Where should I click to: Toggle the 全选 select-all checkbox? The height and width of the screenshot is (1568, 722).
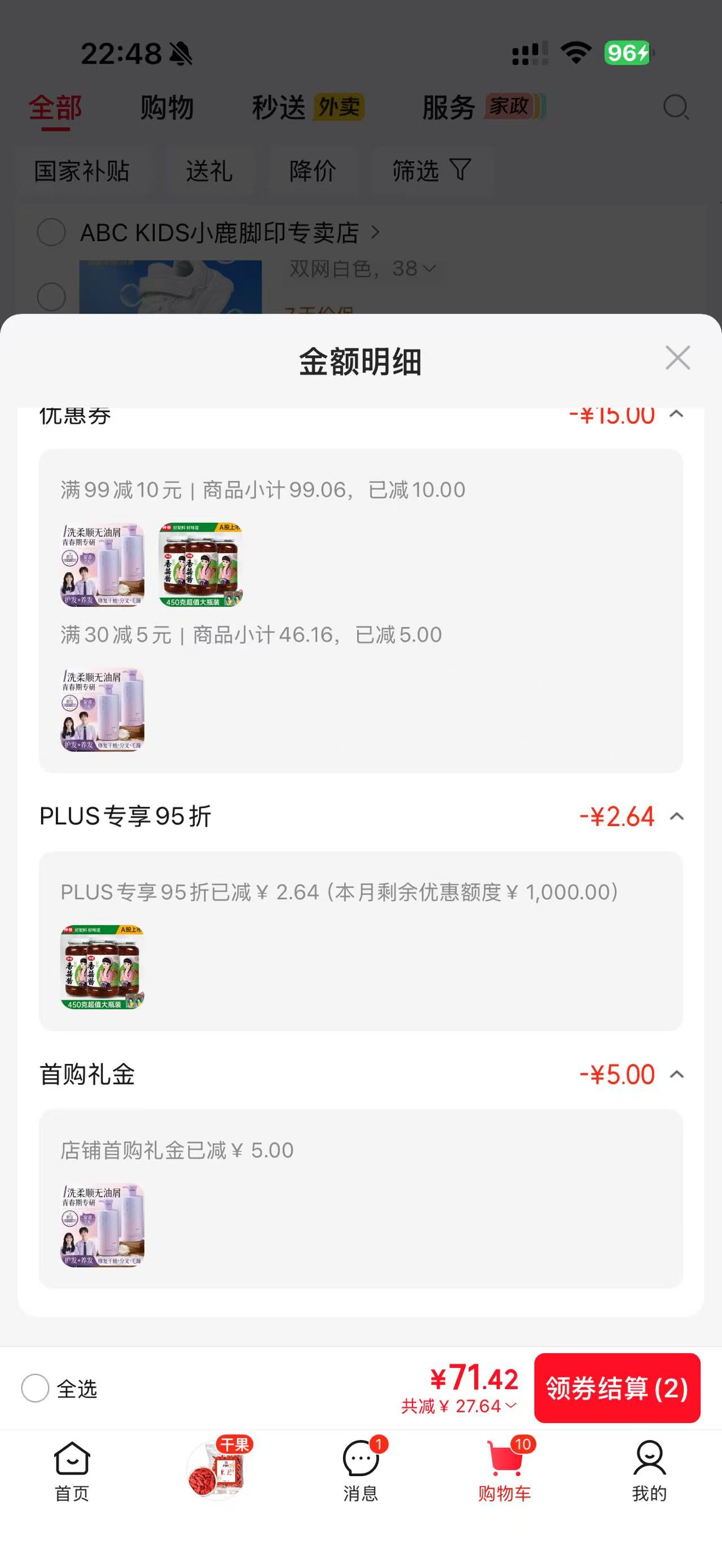[x=36, y=1389]
